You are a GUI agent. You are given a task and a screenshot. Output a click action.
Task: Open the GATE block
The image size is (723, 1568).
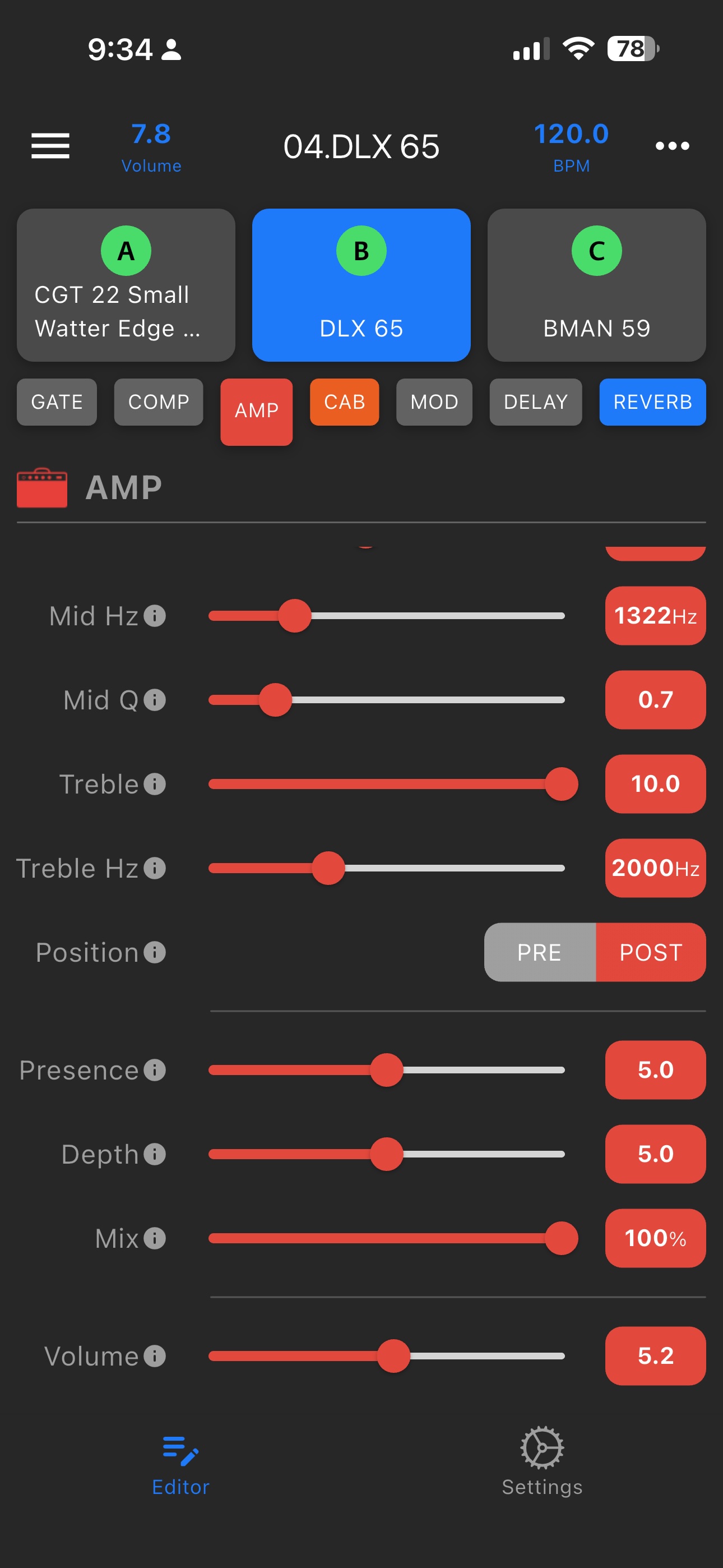[57, 402]
